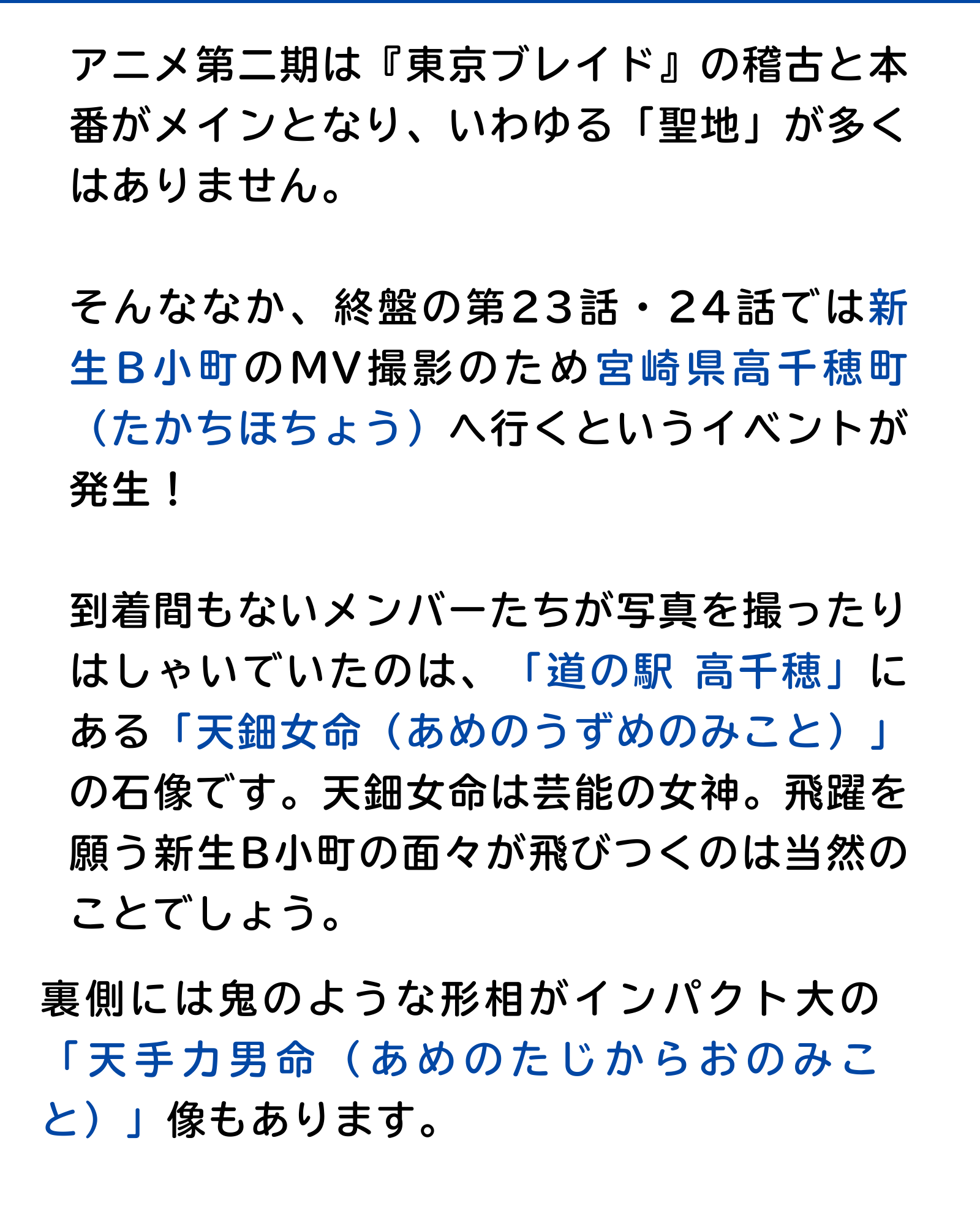980x1225 pixels.
Task: Open the 新生B小町 link
Action: [153, 369]
